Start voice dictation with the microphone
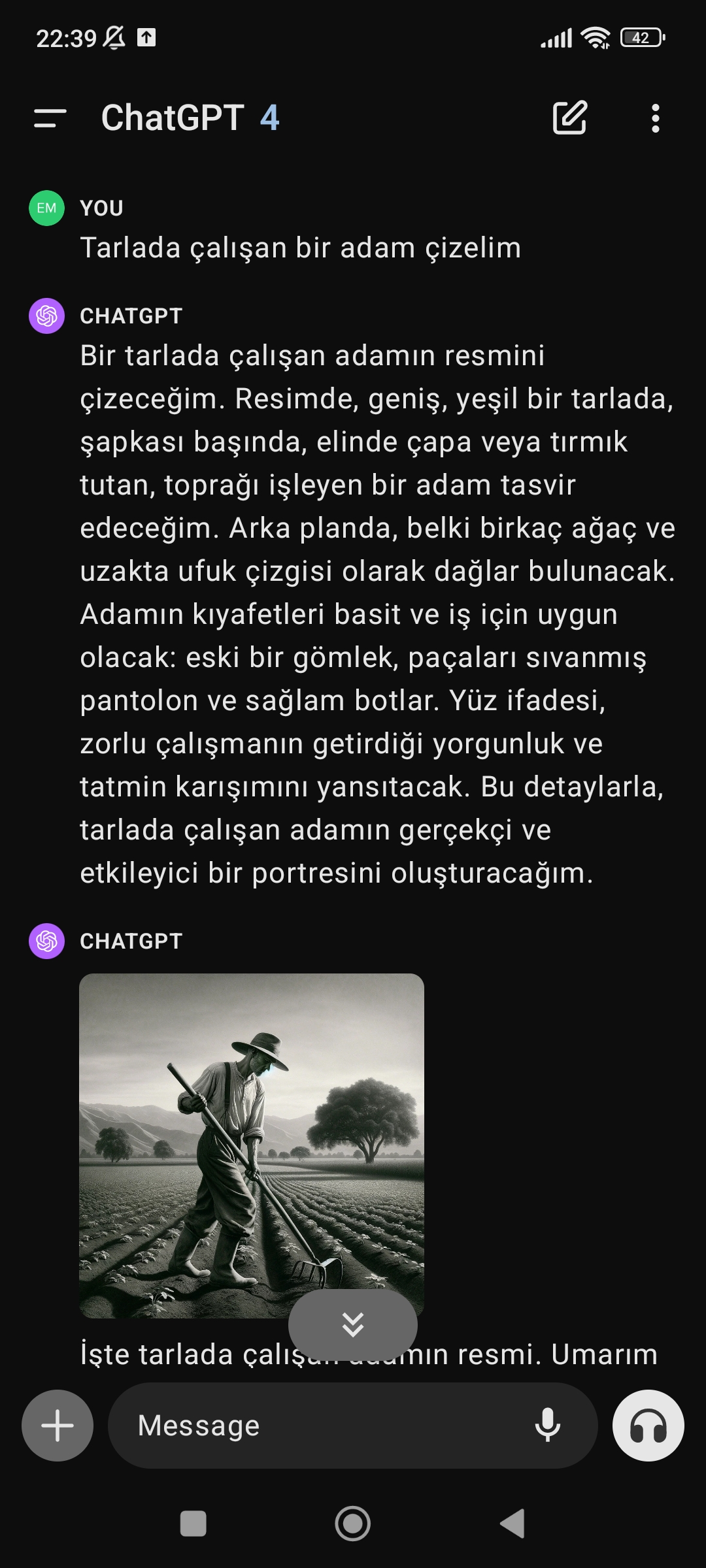Screen dimensions: 706x1568 pyautogui.click(x=547, y=1425)
